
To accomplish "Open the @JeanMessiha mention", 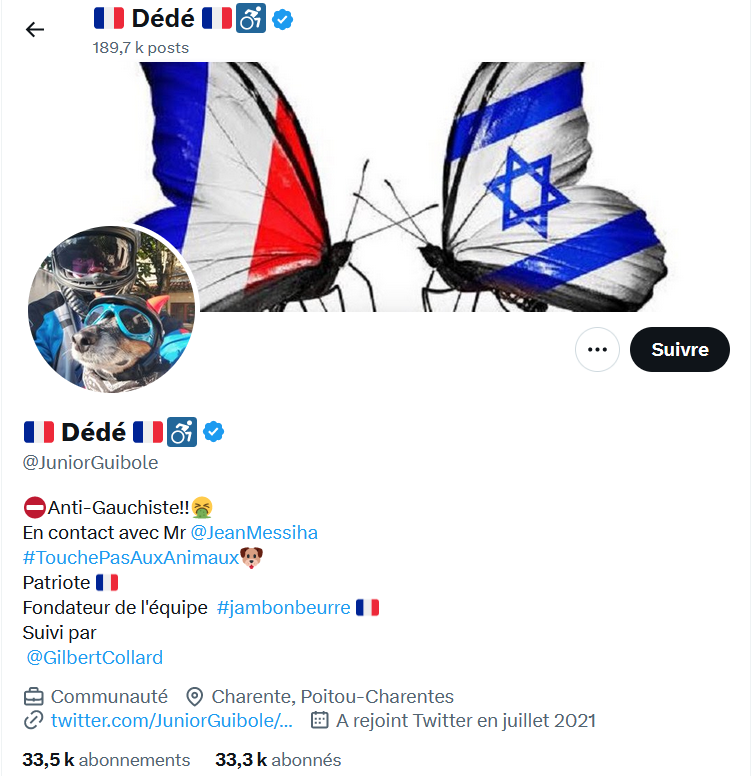I will click(x=254, y=532).
